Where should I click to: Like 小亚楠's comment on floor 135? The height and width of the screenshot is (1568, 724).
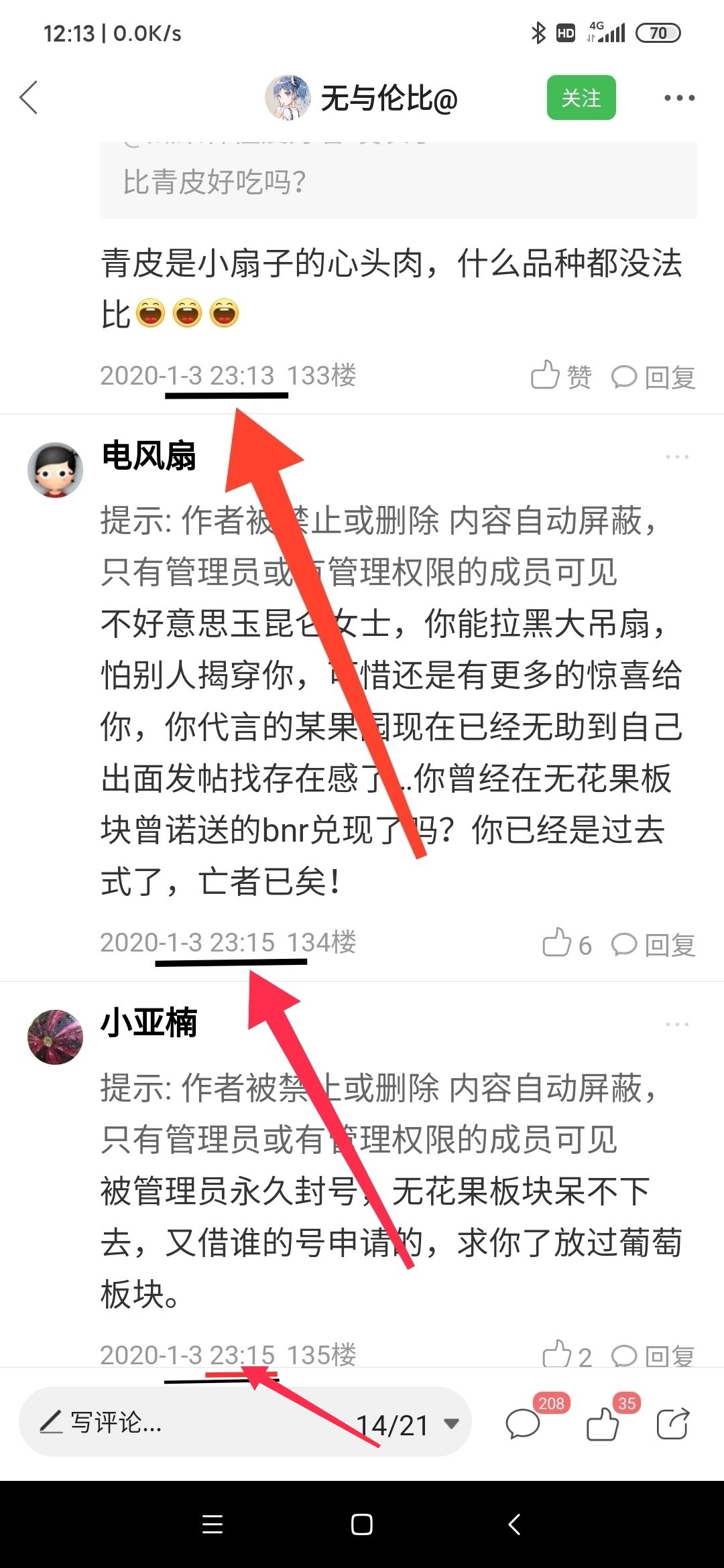pyautogui.click(x=566, y=1355)
